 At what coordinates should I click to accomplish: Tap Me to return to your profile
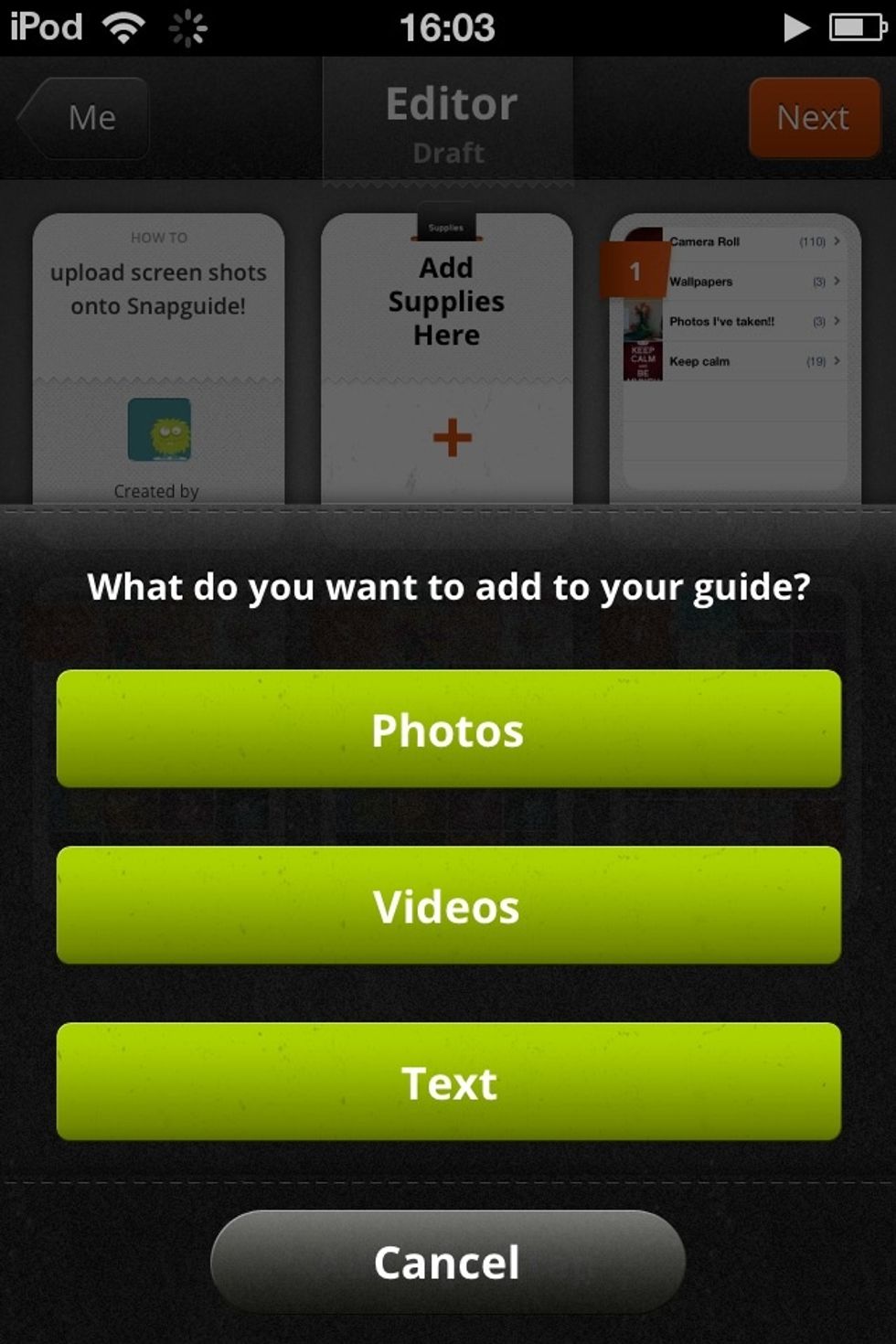pyautogui.click(x=91, y=118)
